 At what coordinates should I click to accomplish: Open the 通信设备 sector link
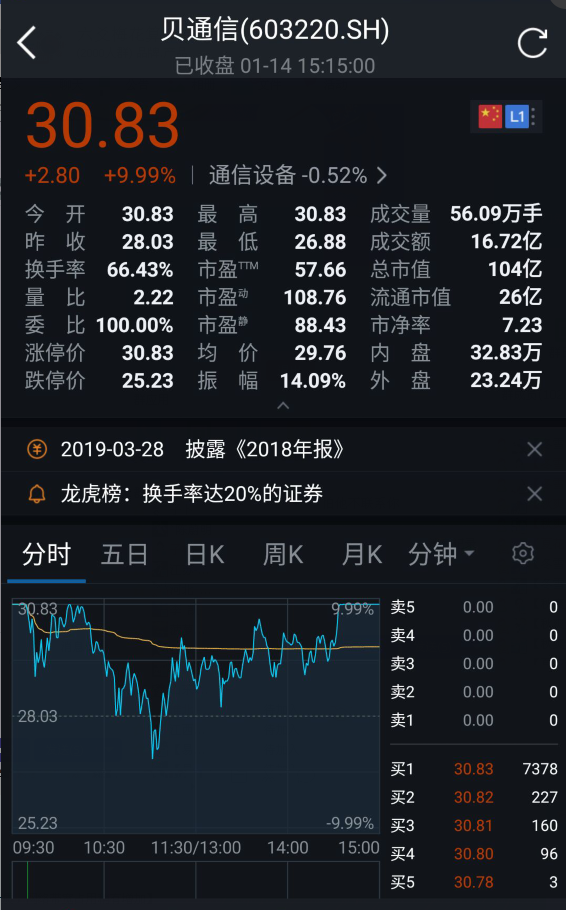tap(298, 175)
